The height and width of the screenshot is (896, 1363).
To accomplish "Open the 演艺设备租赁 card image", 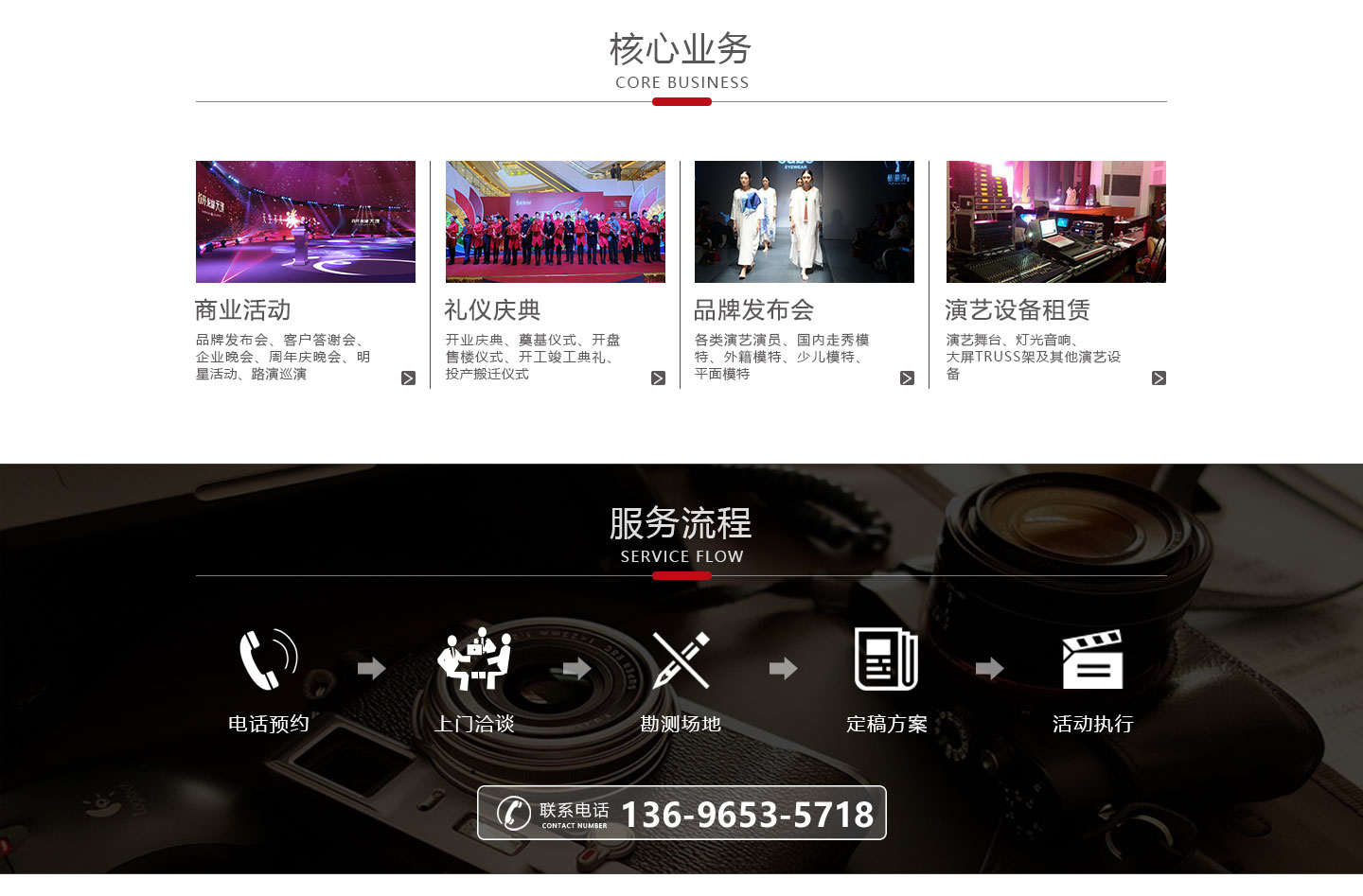I will tap(1055, 221).
